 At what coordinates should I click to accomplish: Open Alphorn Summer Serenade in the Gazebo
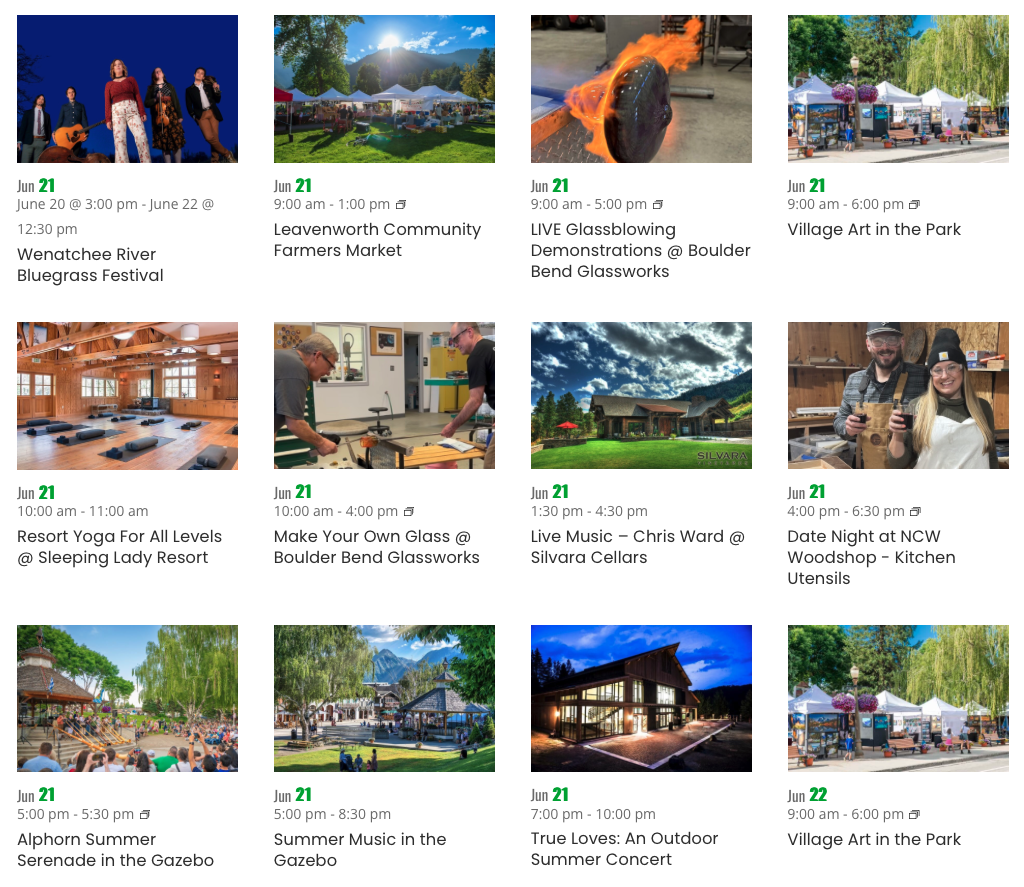[x=115, y=849]
